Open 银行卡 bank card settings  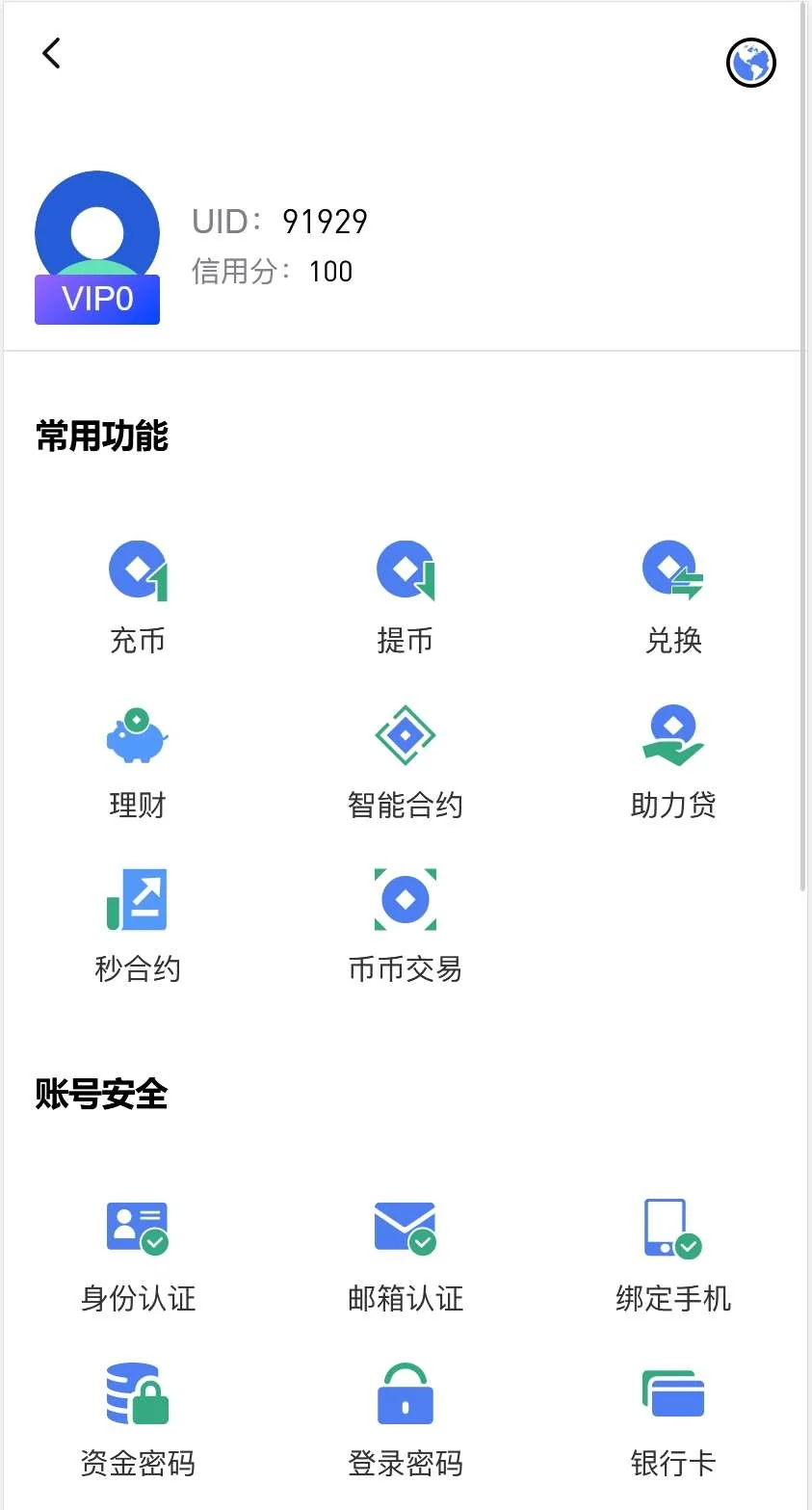point(673,1419)
